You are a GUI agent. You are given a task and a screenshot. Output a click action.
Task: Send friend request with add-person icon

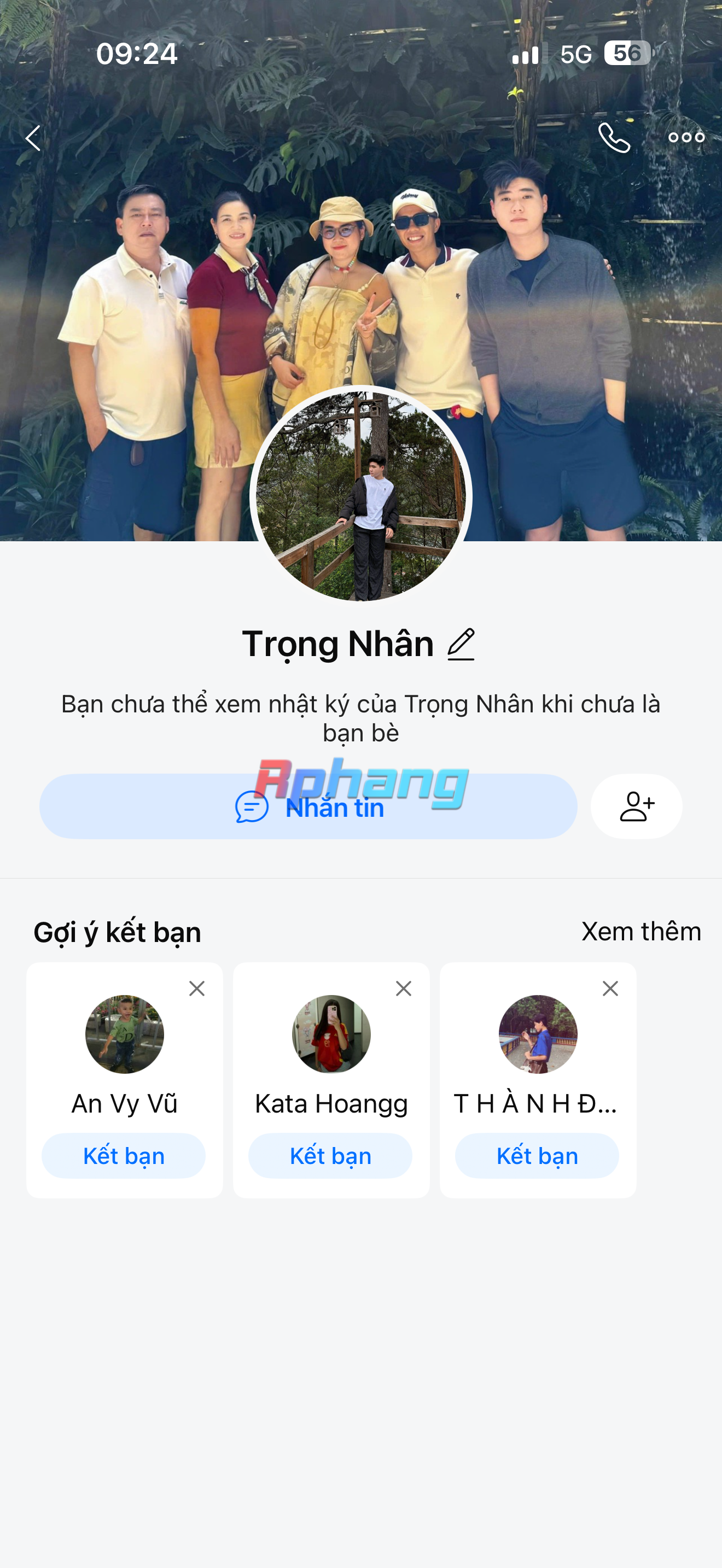(636, 806)
